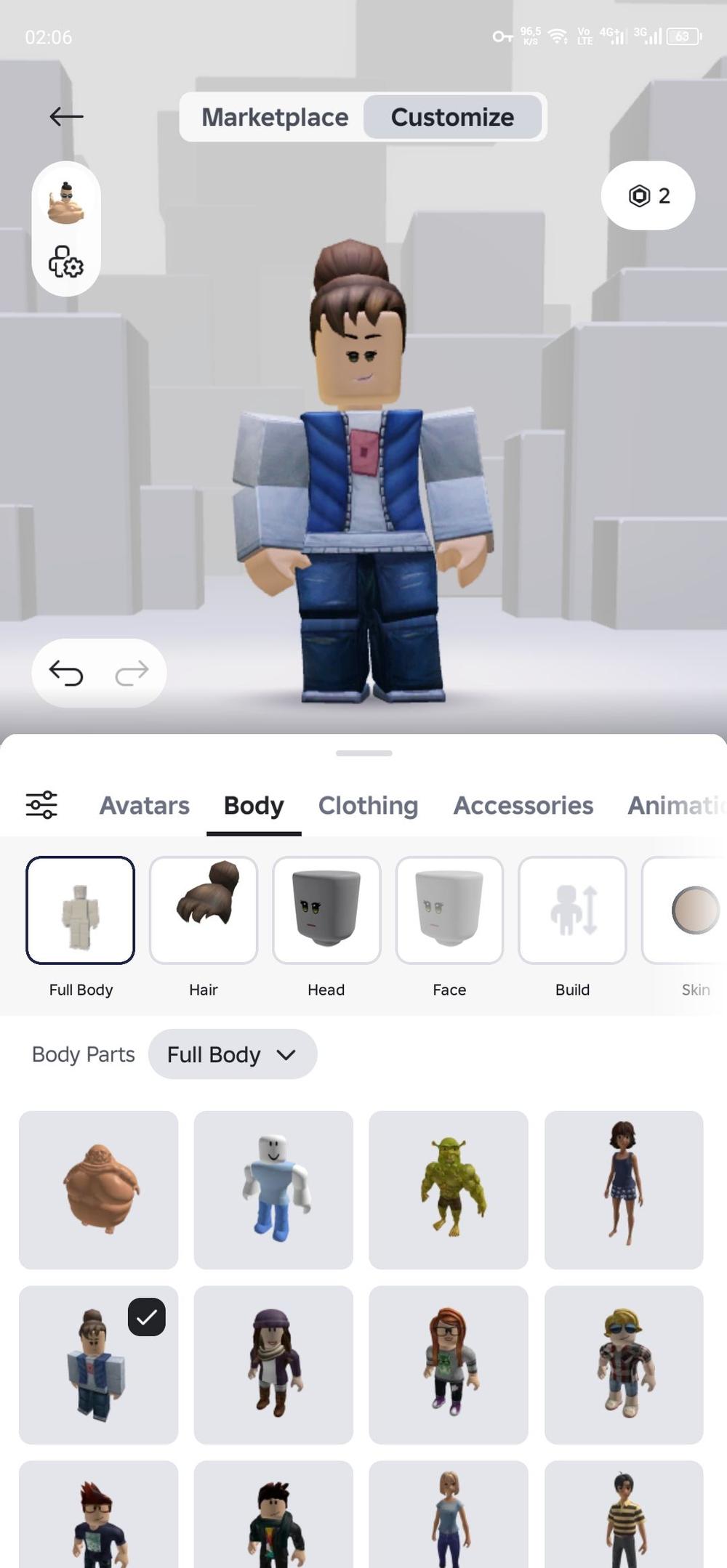This screenshot has height=1568, width=727.
Task: Tap the avatar thumbnail preview icon
Action: 66,201
